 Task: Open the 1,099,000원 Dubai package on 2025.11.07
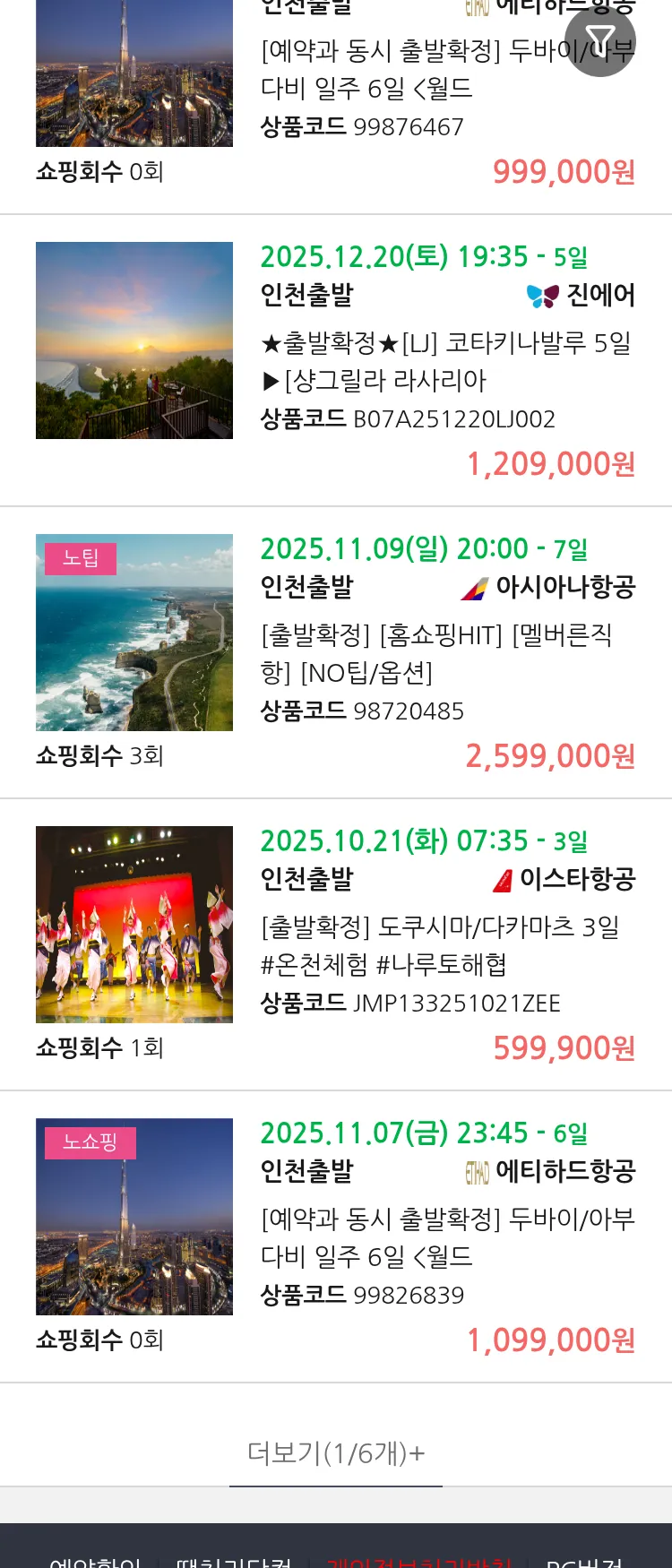445,1237
